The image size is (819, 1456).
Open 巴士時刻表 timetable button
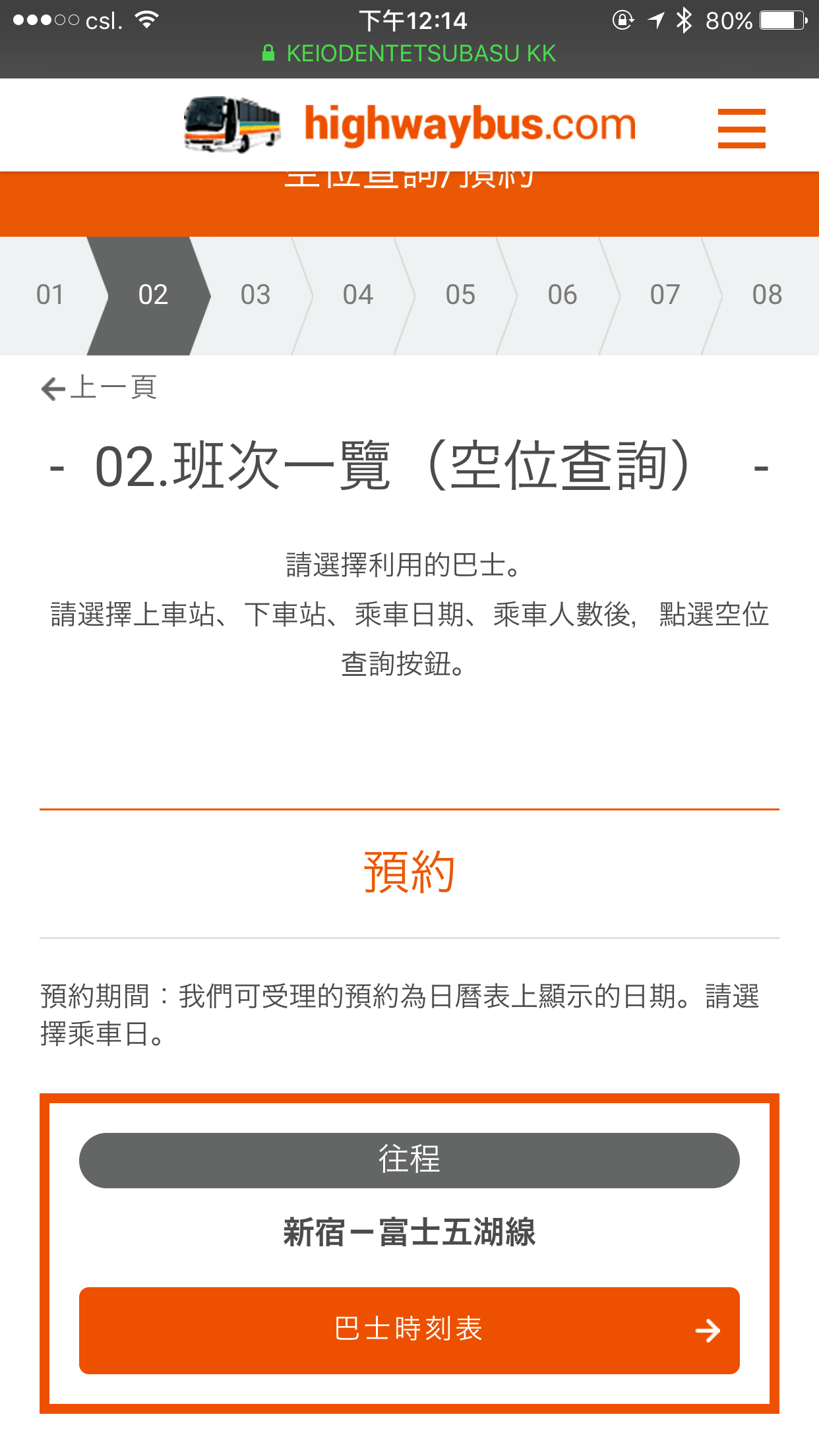409,1330
